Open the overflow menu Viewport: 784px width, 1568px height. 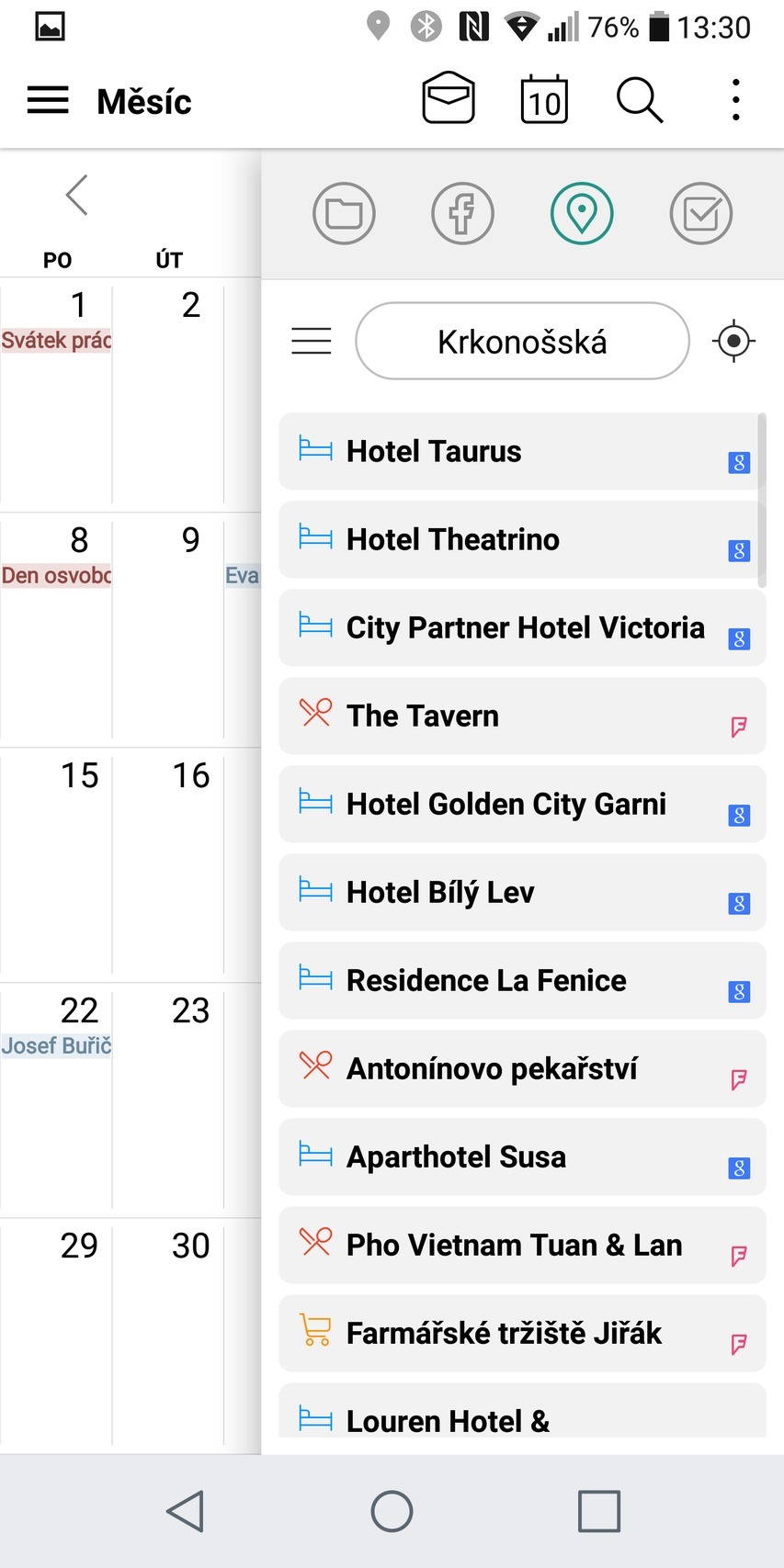pyautogui.click(x=735, y=99)
